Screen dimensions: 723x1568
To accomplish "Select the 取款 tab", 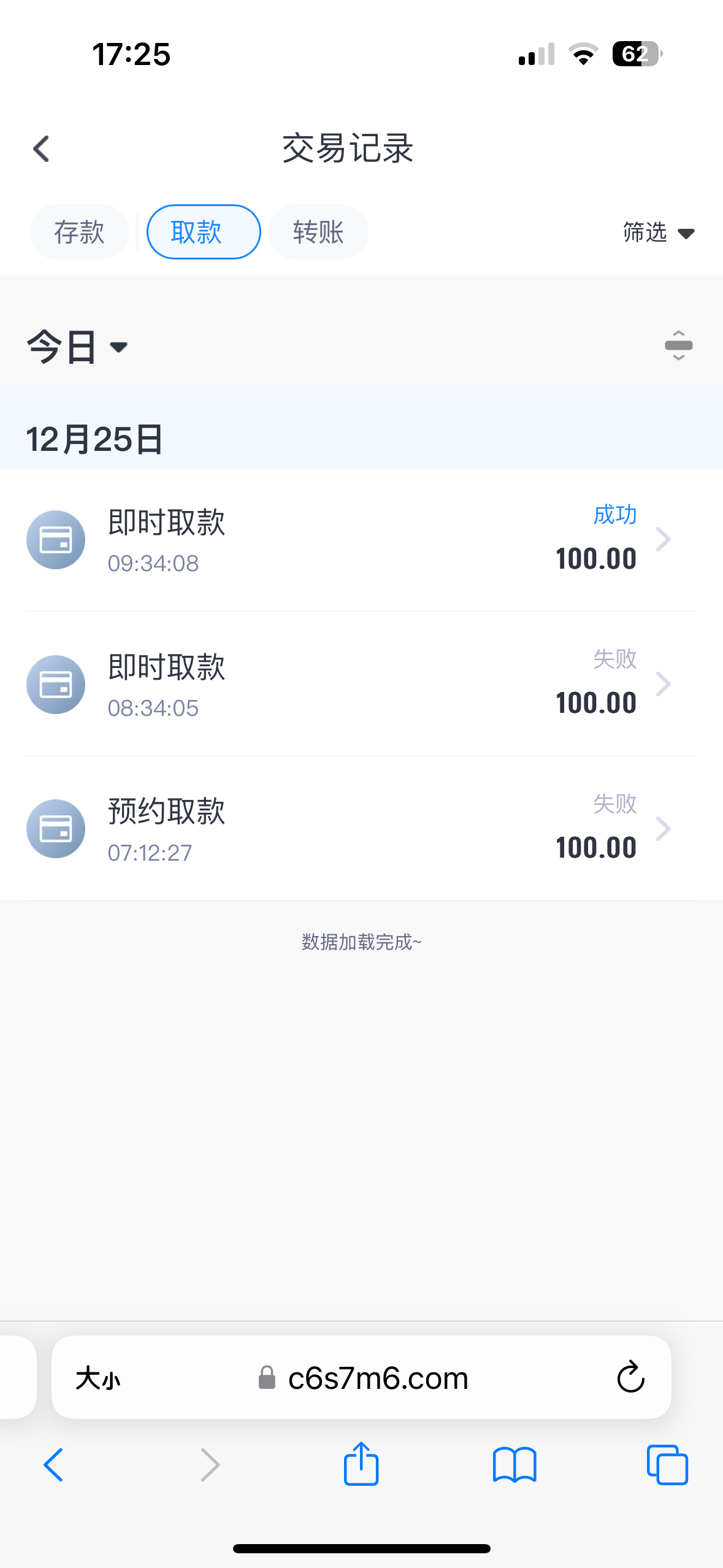I will 204,233.
